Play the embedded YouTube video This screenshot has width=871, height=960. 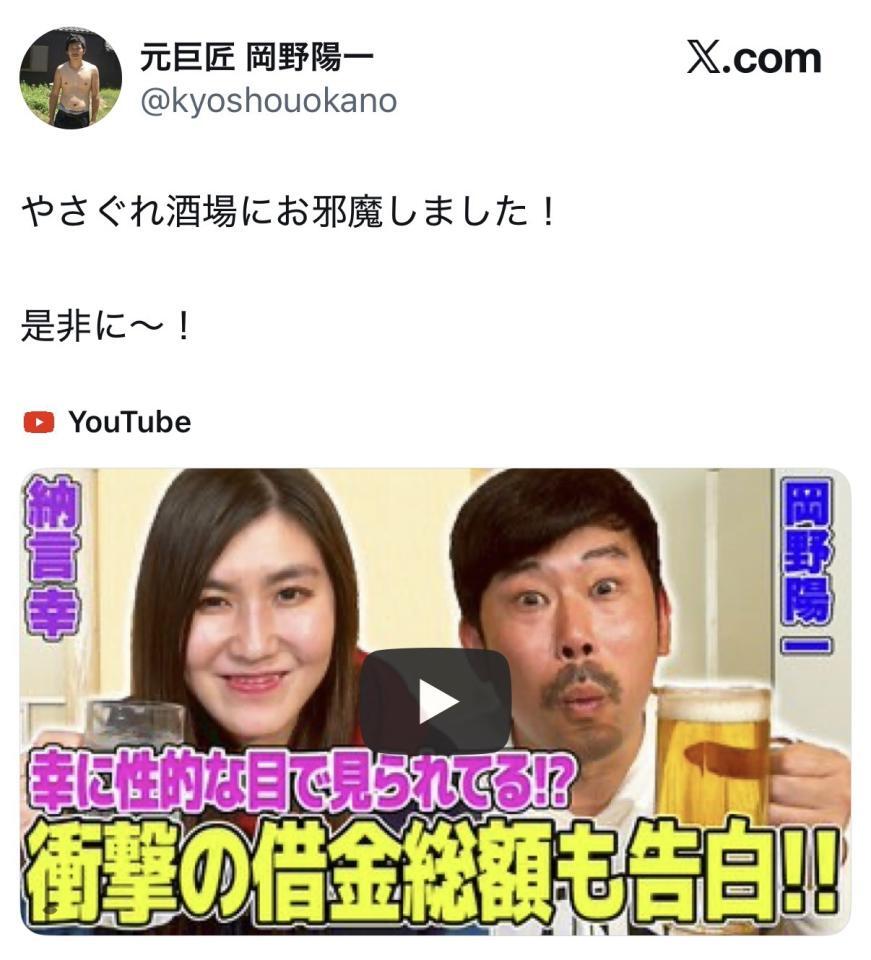(x=435, y=701)
